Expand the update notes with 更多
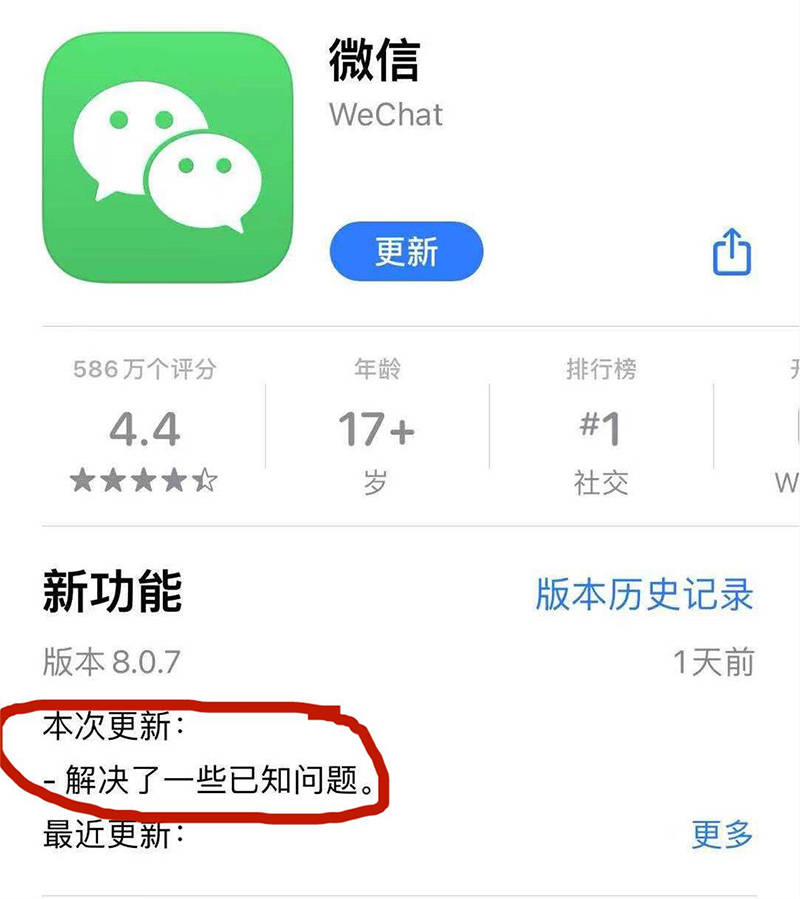Image resolution: width=800 pixels, height=899 pixels. [x=722, y=833]
